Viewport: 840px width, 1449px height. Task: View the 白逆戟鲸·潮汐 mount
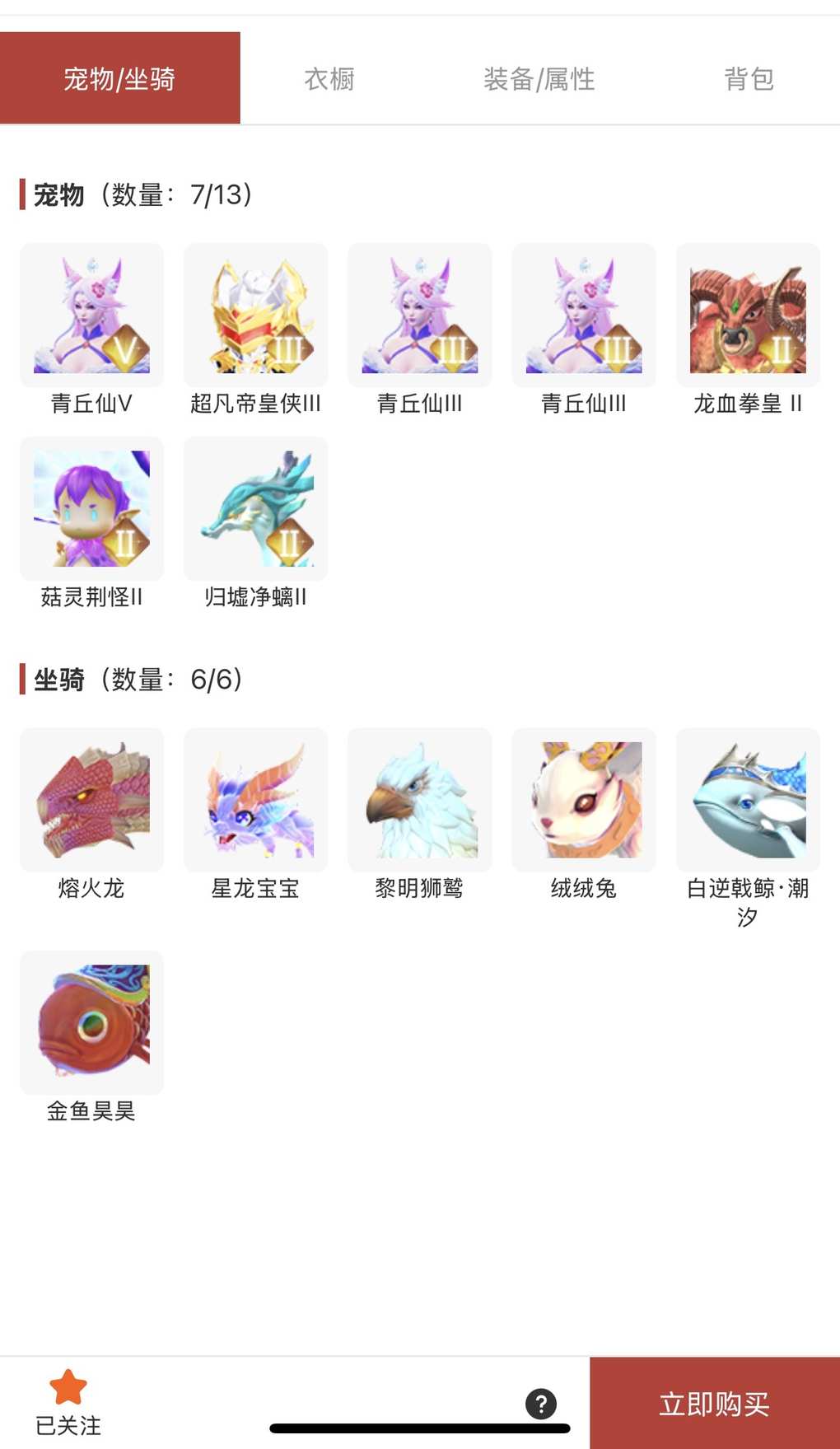(x=748, y=800)
